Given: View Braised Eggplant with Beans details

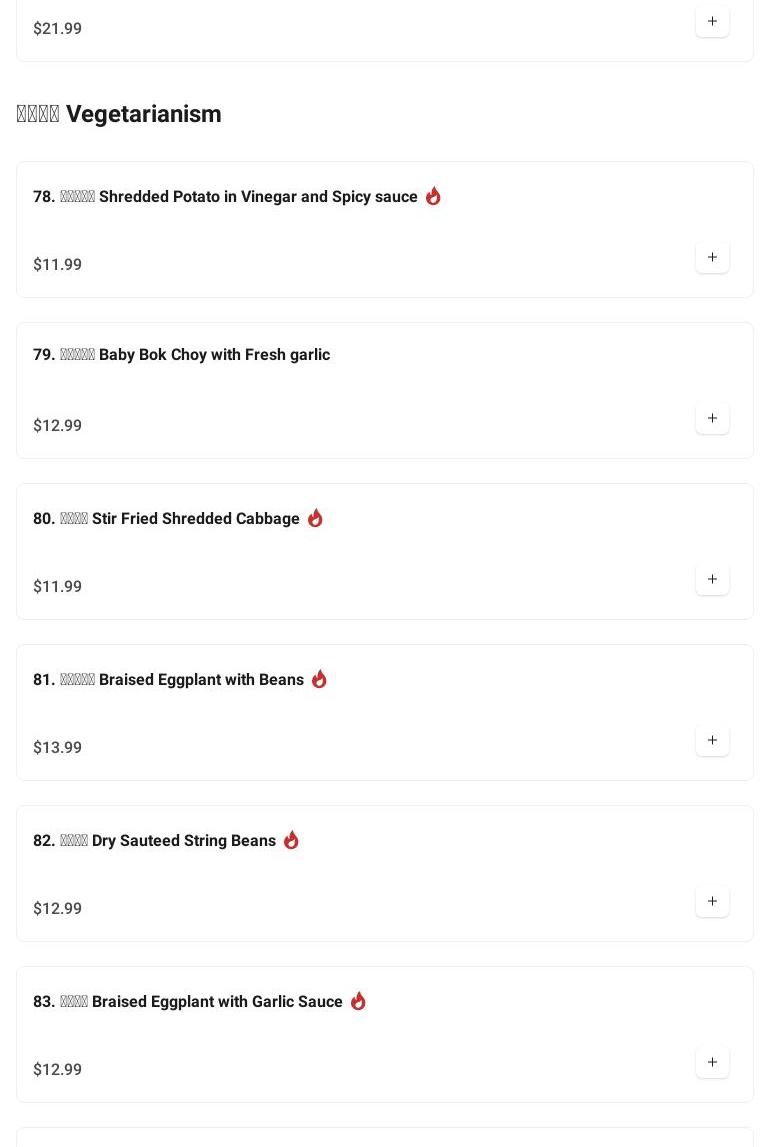Looking at the screenshot, I should click(x=201, y=680).
